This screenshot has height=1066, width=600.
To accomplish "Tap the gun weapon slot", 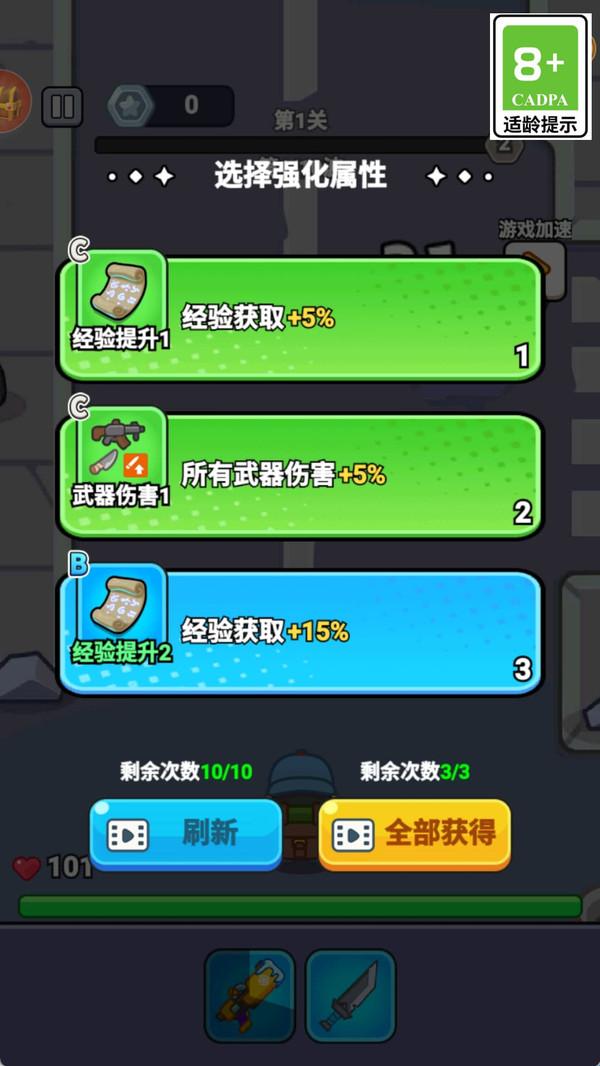I will pyautogui.click(x=250, y=996).
